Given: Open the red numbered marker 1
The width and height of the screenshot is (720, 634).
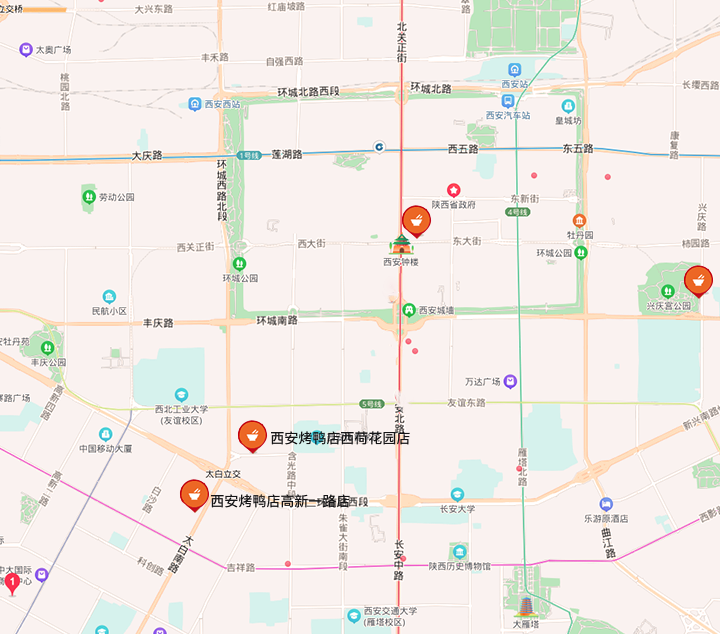Looking at the screenshot, I should click(12, 582).
